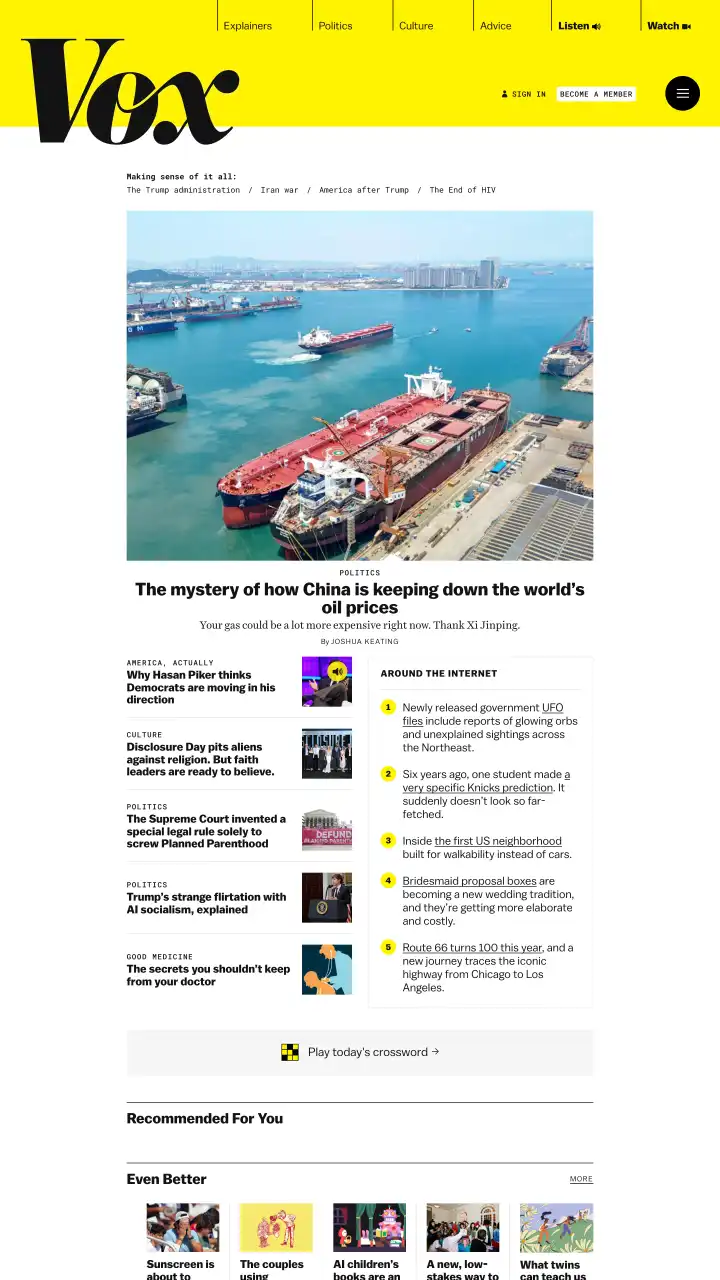
Task: Go to the Politics section
Action: click(335, 26)
